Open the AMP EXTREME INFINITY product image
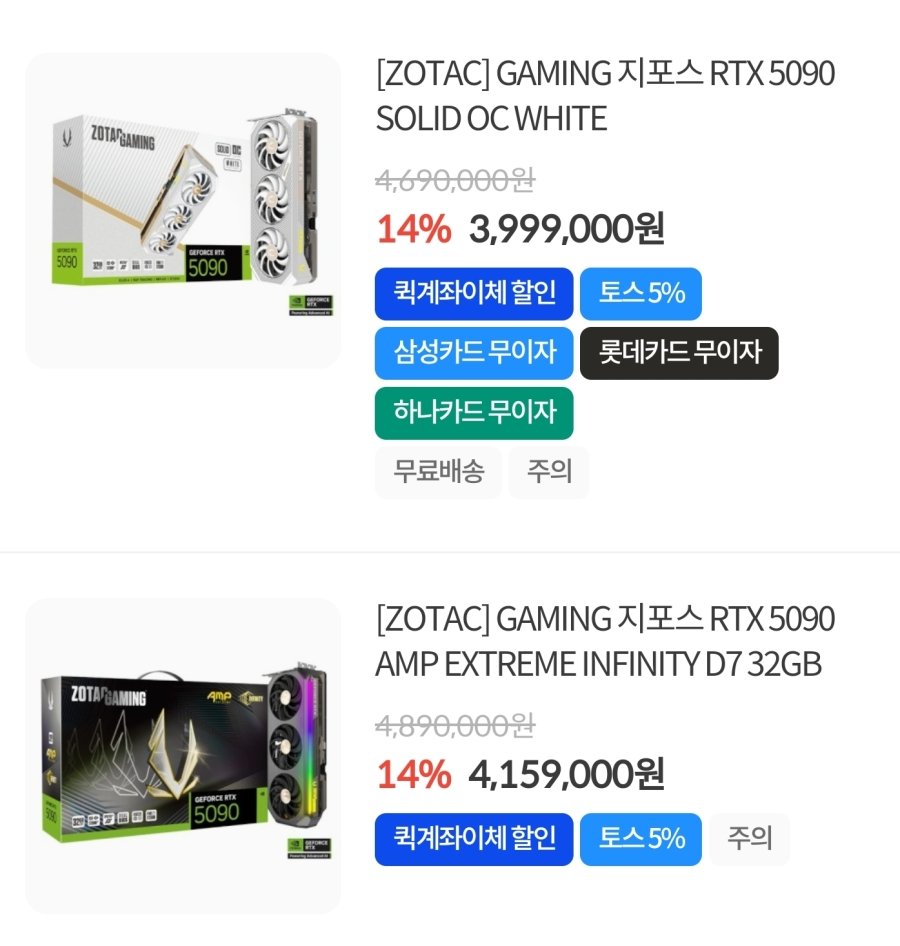Screen dimensions: 900x946 [x=183, y=755]
